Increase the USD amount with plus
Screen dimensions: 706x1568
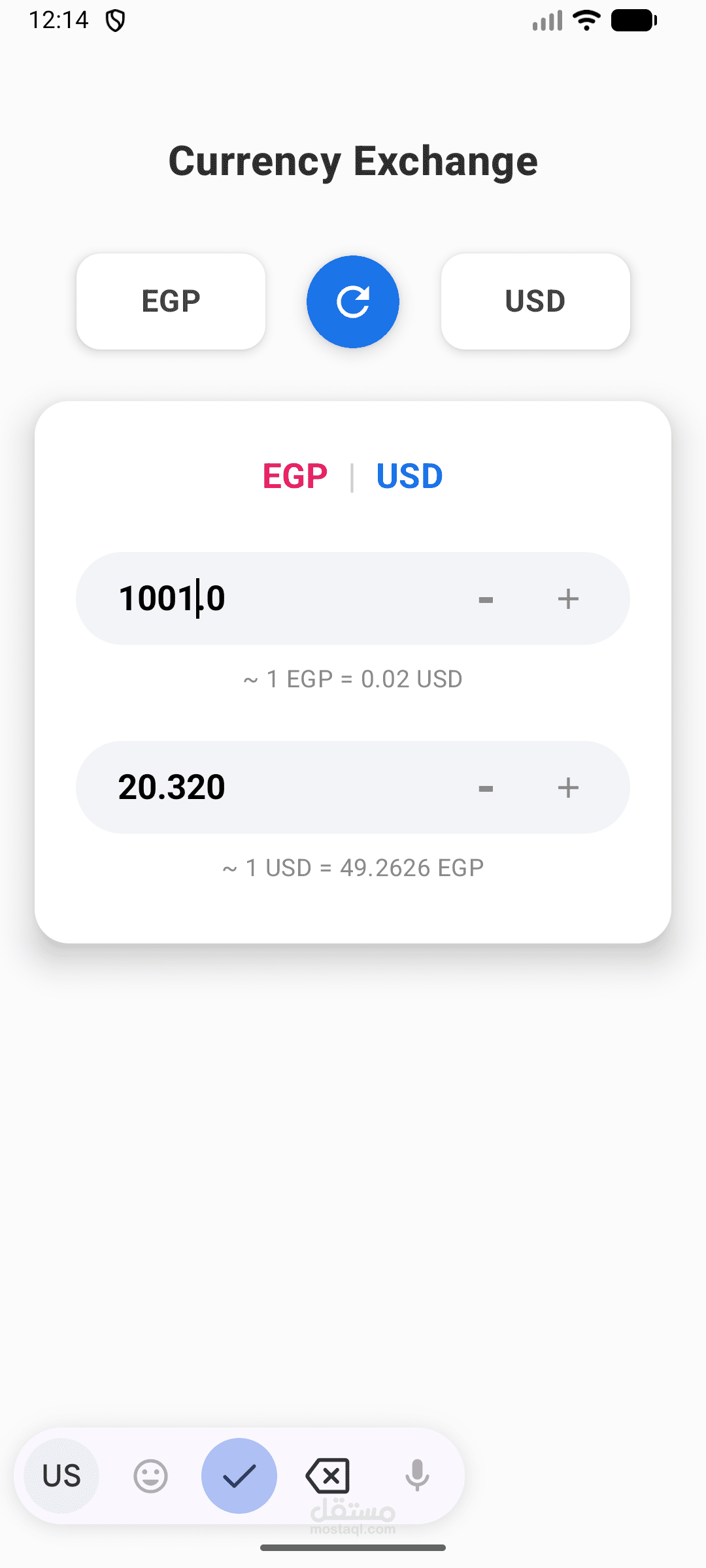click(x=568, y=787)
